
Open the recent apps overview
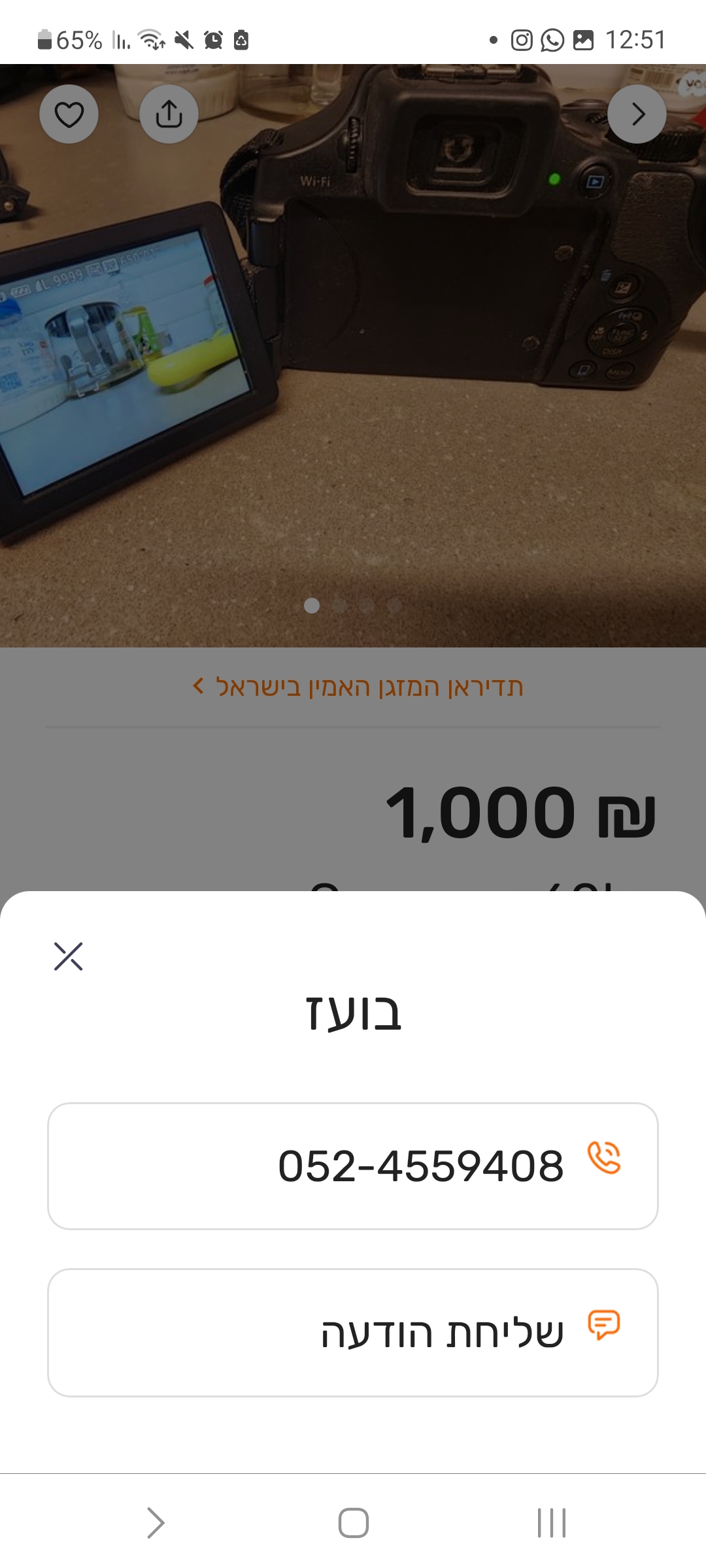tap(551, 1523)
